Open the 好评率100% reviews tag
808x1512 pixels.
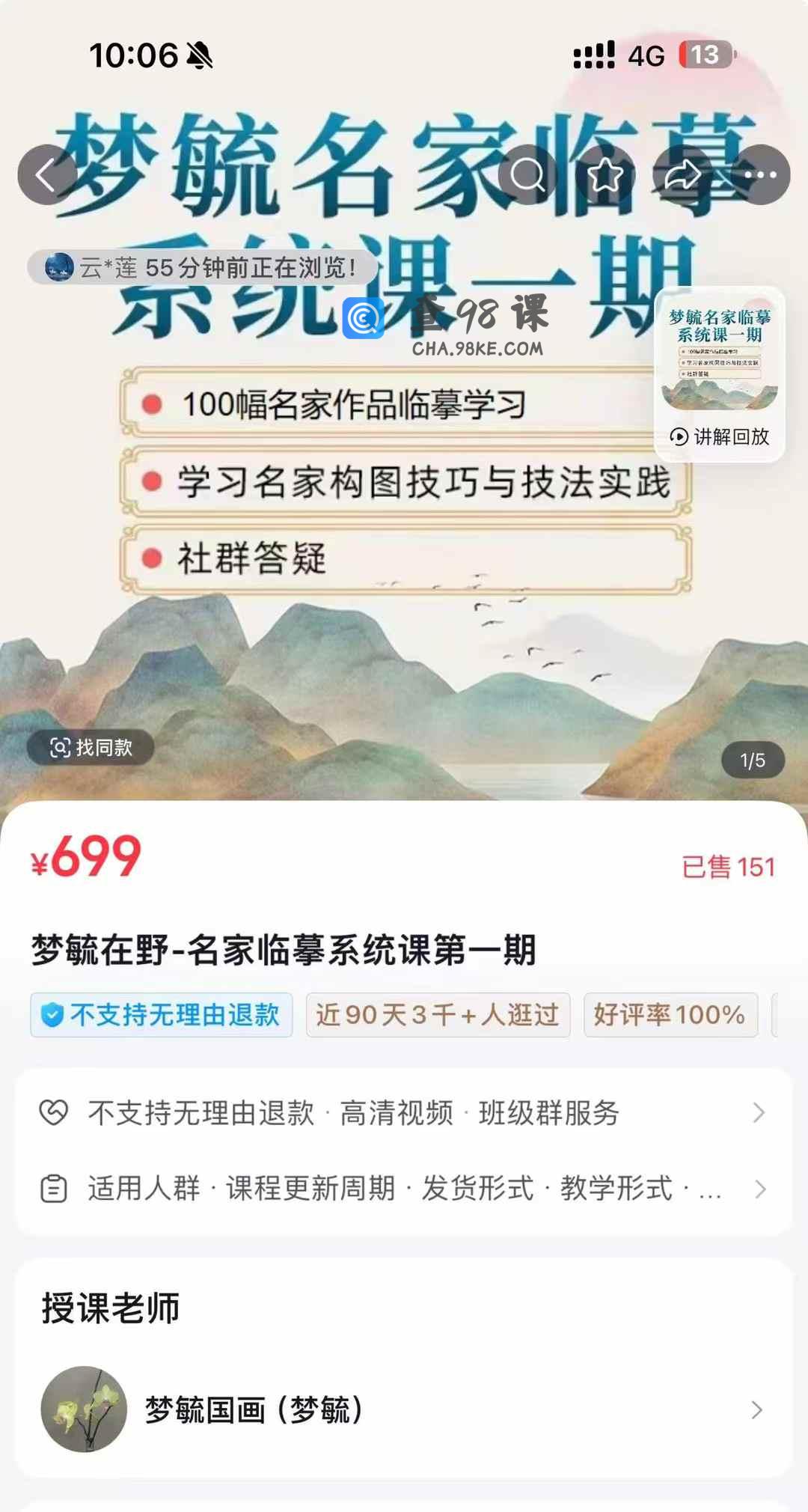coord(670,1015)
